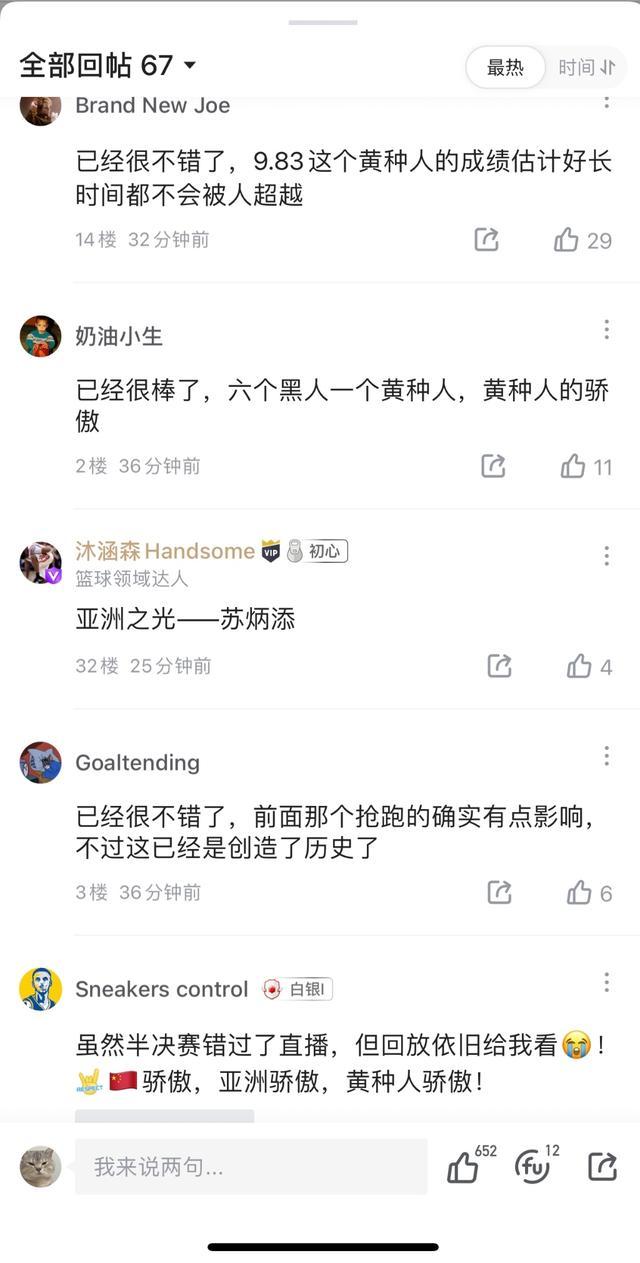The image size is (640, 1263).
Task: Open overflow menu on Goaltending's comment
Action: (606, 756)
